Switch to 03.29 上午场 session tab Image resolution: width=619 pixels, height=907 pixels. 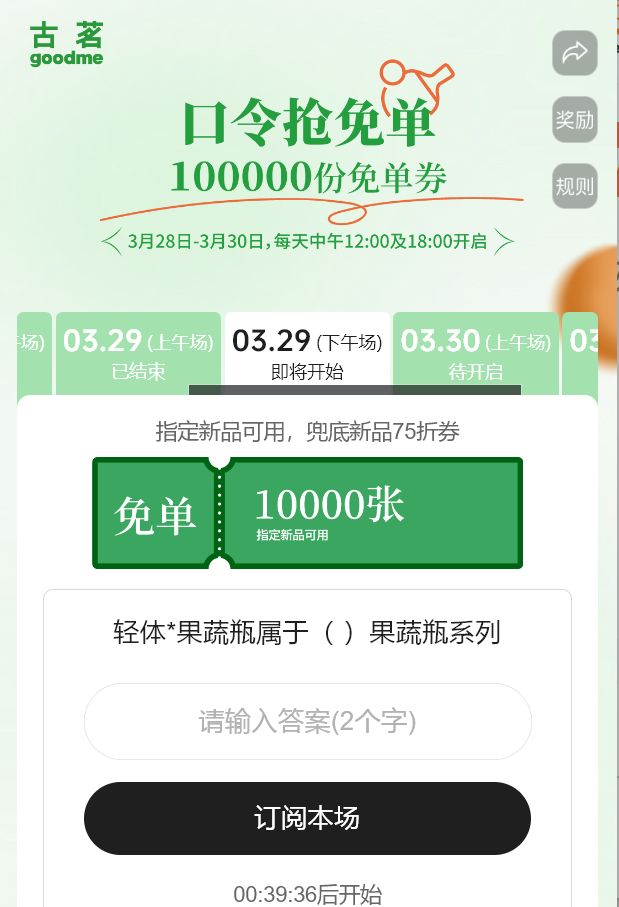(x=138, y=354)
